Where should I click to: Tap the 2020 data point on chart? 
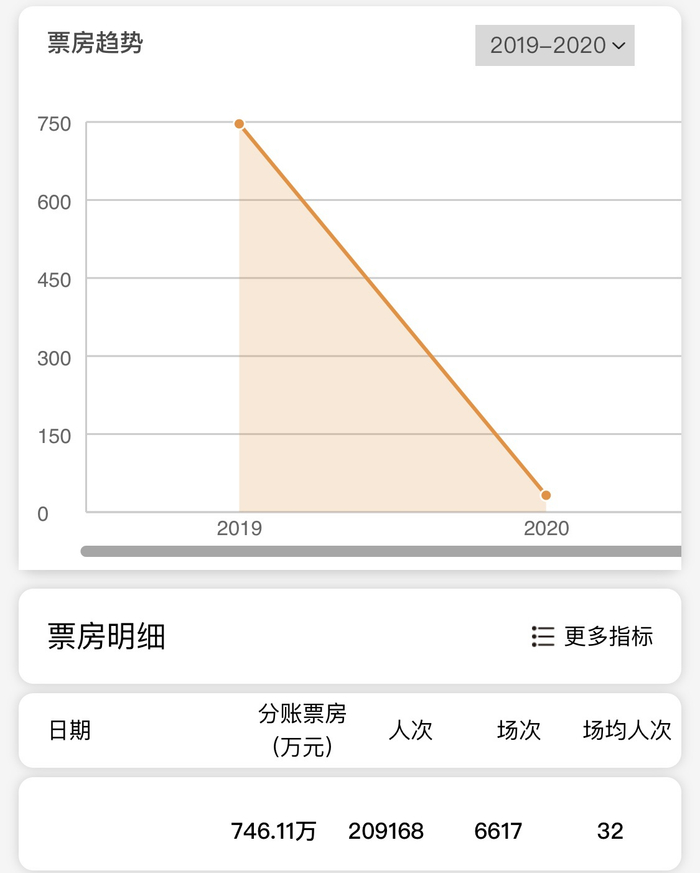click(546, 495)
